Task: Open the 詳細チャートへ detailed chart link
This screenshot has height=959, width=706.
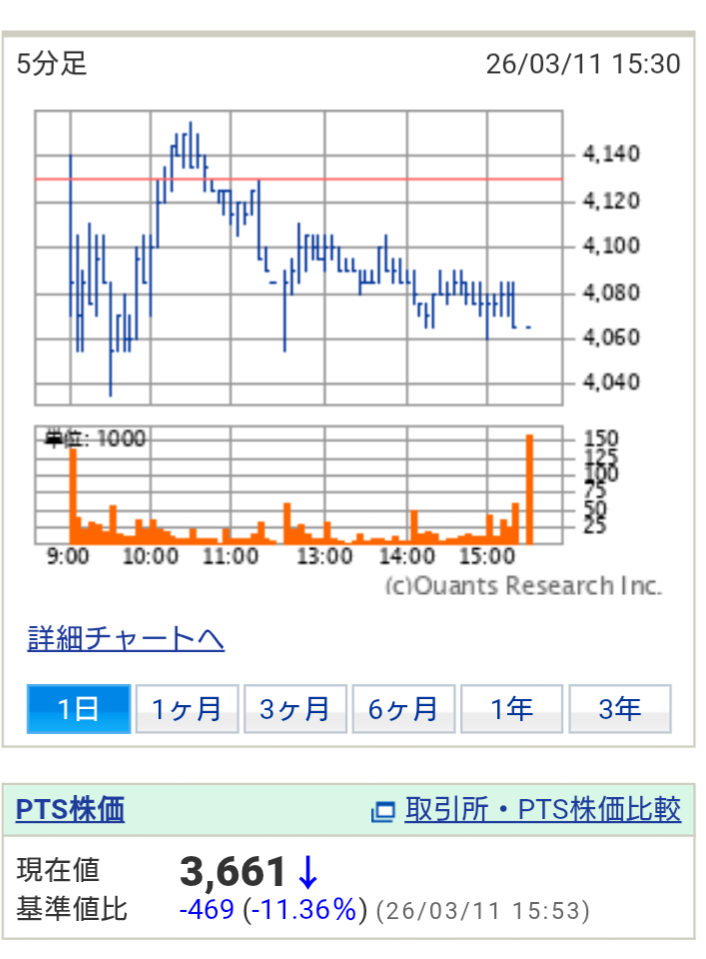Action: coord(126,638)
